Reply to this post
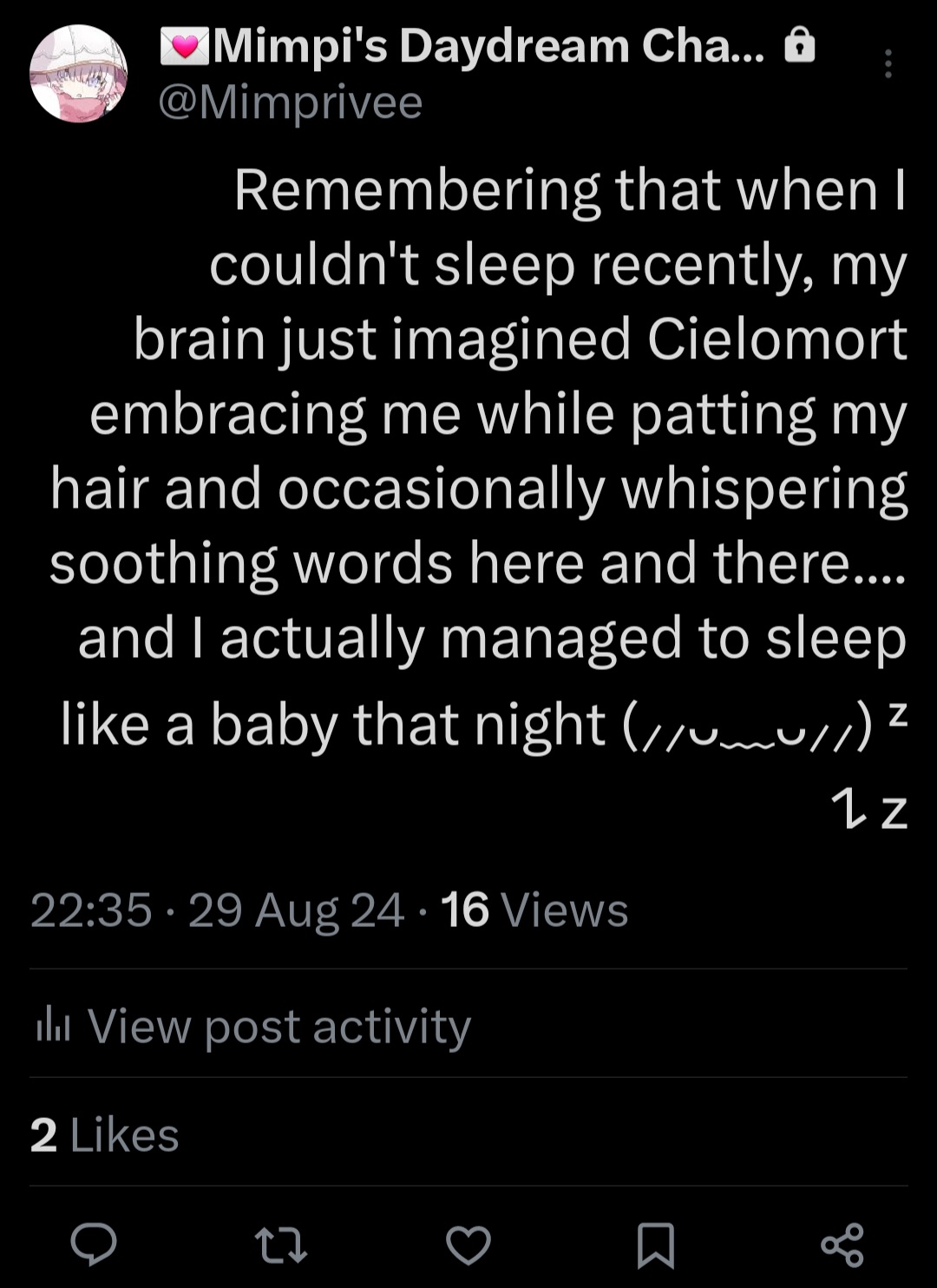937x1288 pixels. 93,1244
